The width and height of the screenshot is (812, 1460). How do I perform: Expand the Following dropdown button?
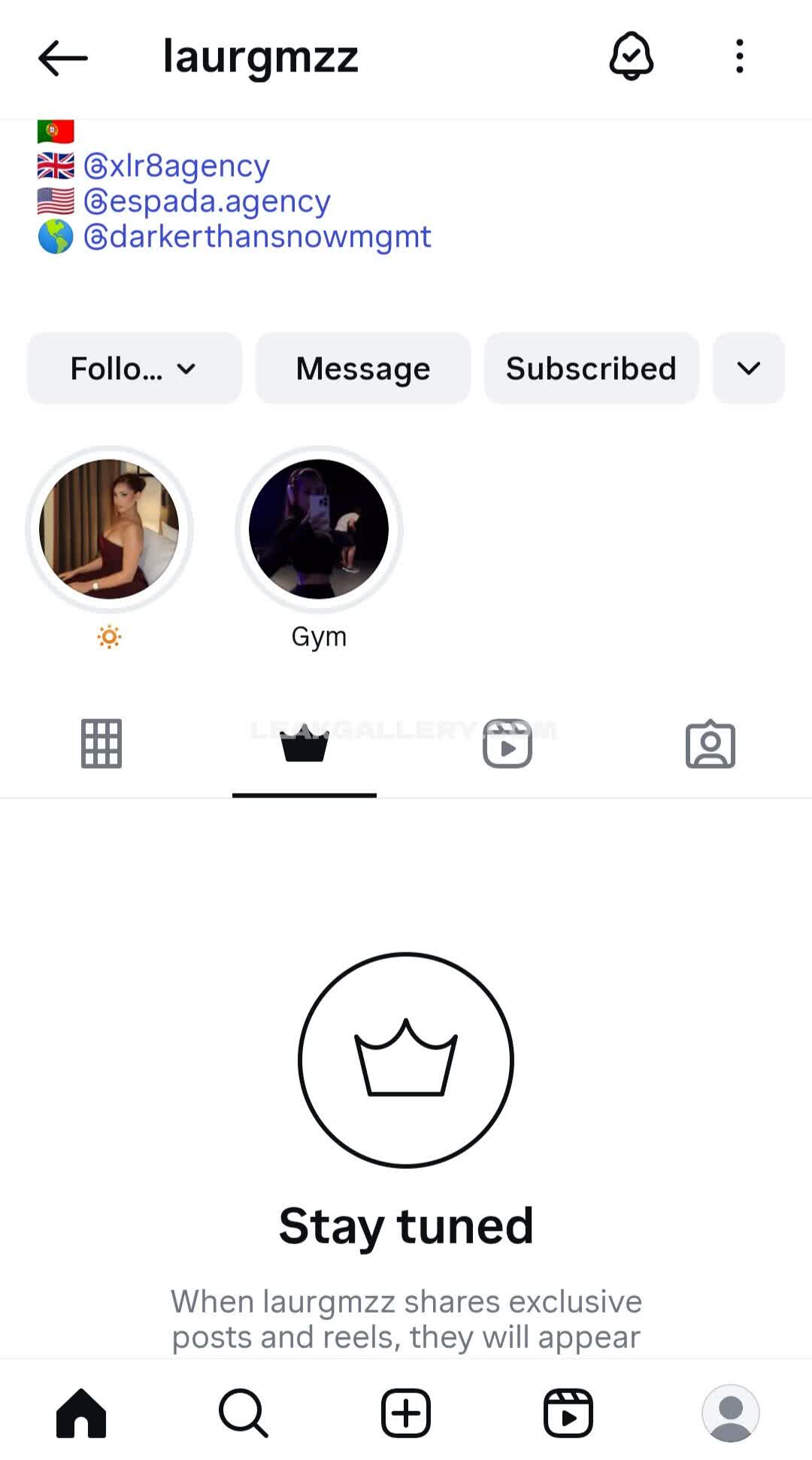click(135, 369)
